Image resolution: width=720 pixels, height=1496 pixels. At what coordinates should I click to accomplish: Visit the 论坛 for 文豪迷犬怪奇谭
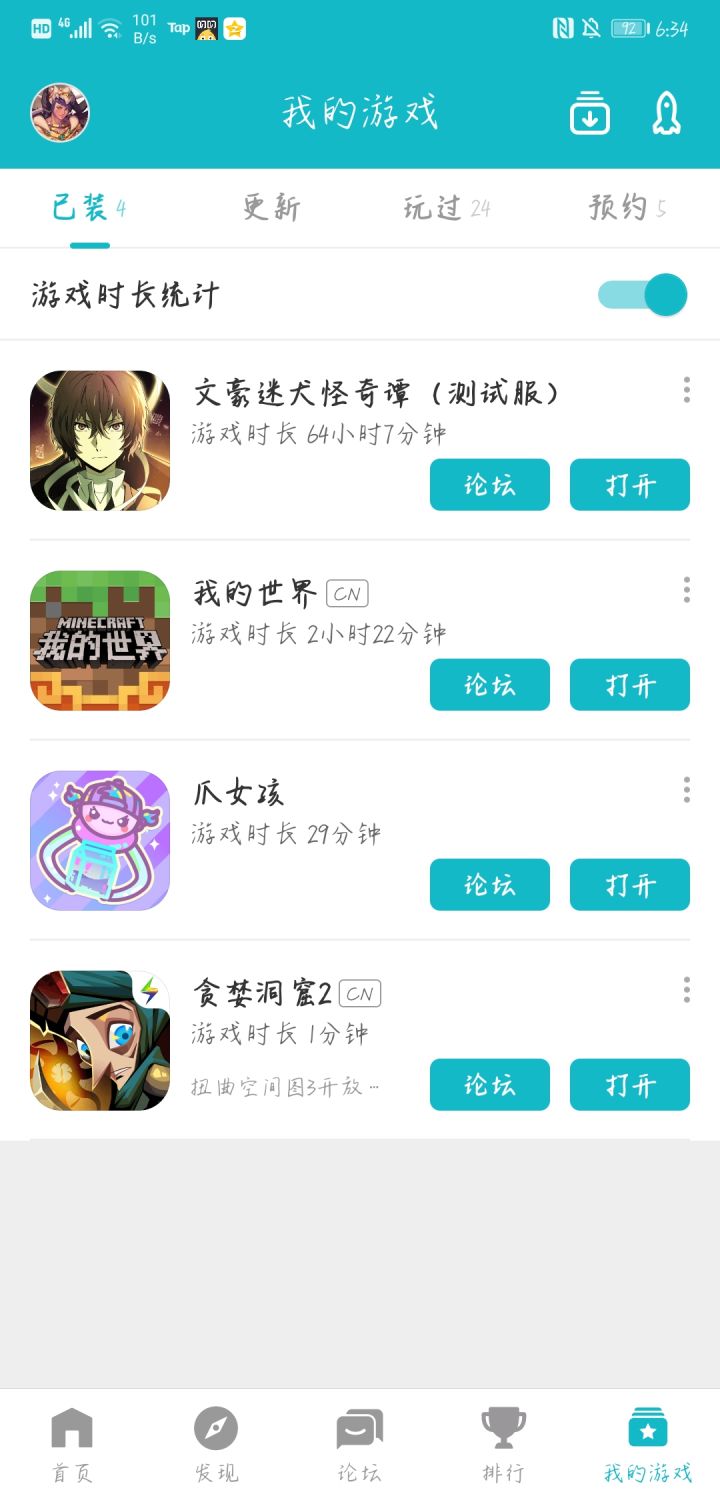coord(490,485)
